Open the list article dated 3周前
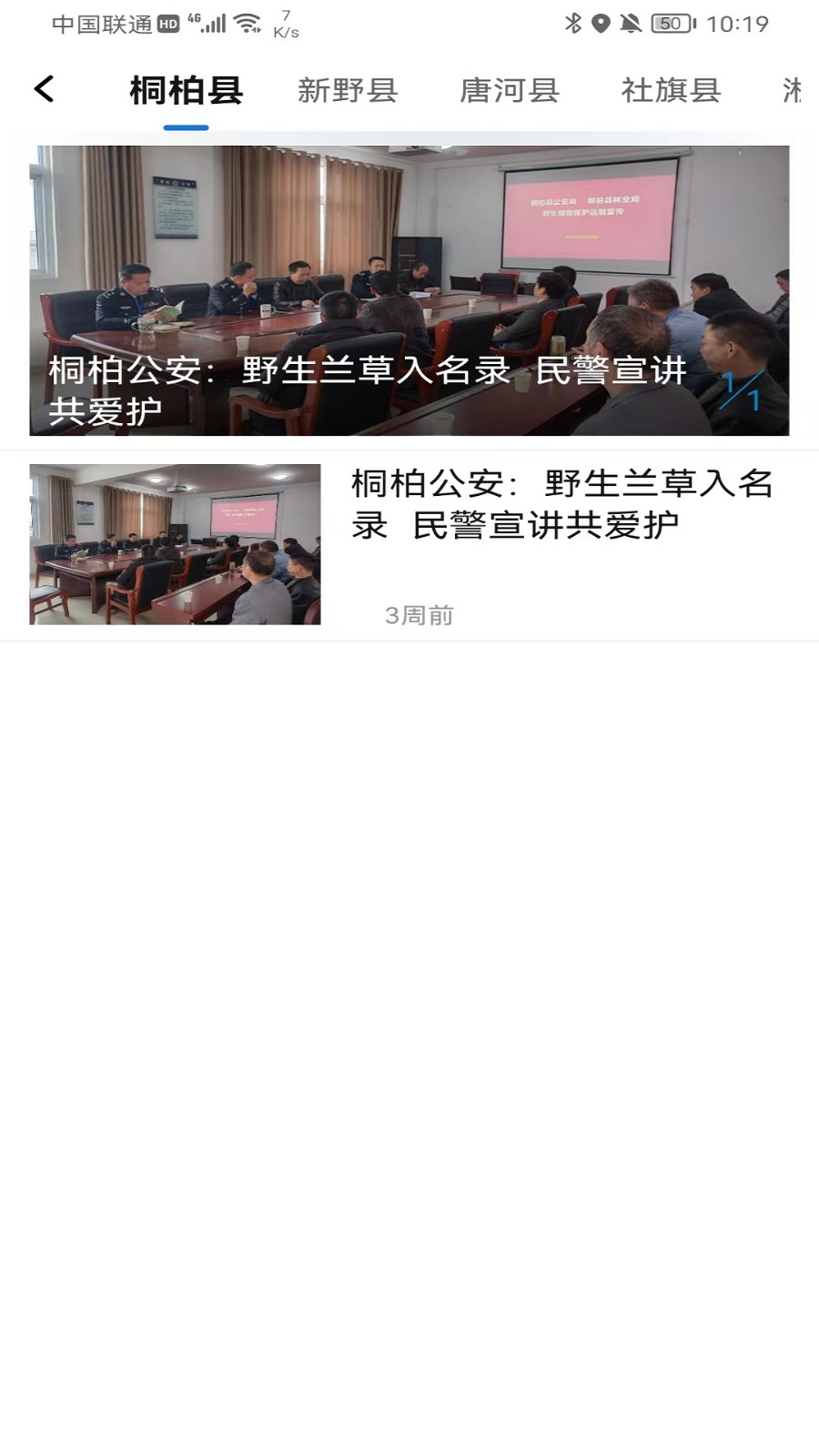819x1456 pixels. [409, 545]
